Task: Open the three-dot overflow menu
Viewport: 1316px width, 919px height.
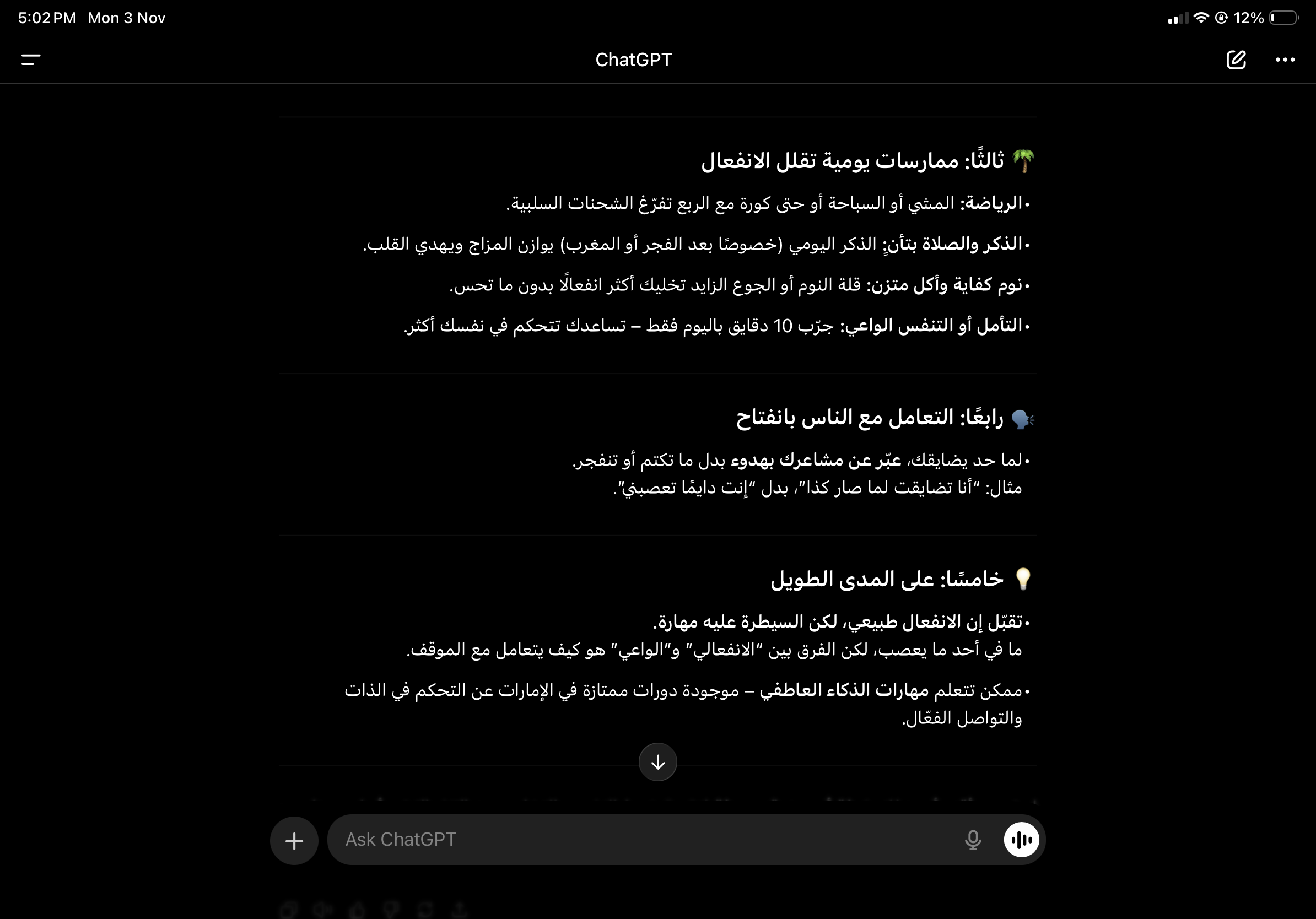Action: (1285, 60)
